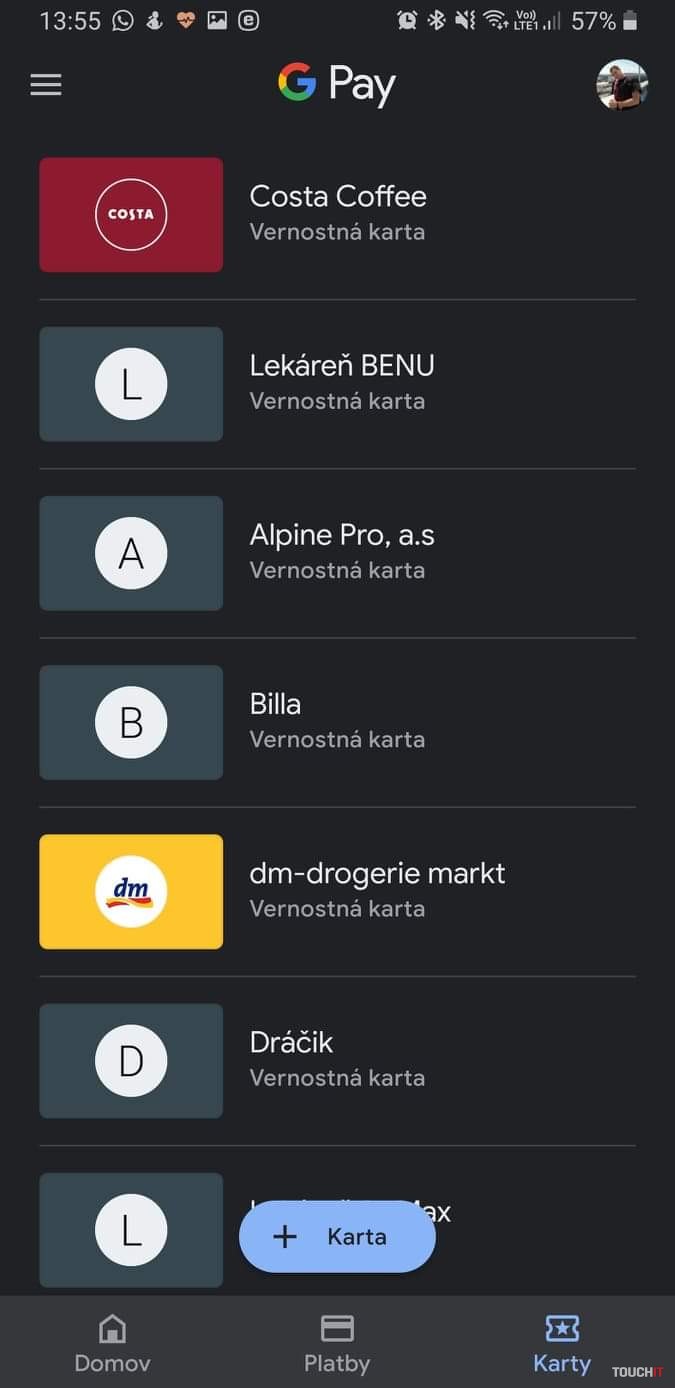Select the Alpine Pro, a.s card
This screenshot has width=675, height=1388.
(x=337, y=552)
